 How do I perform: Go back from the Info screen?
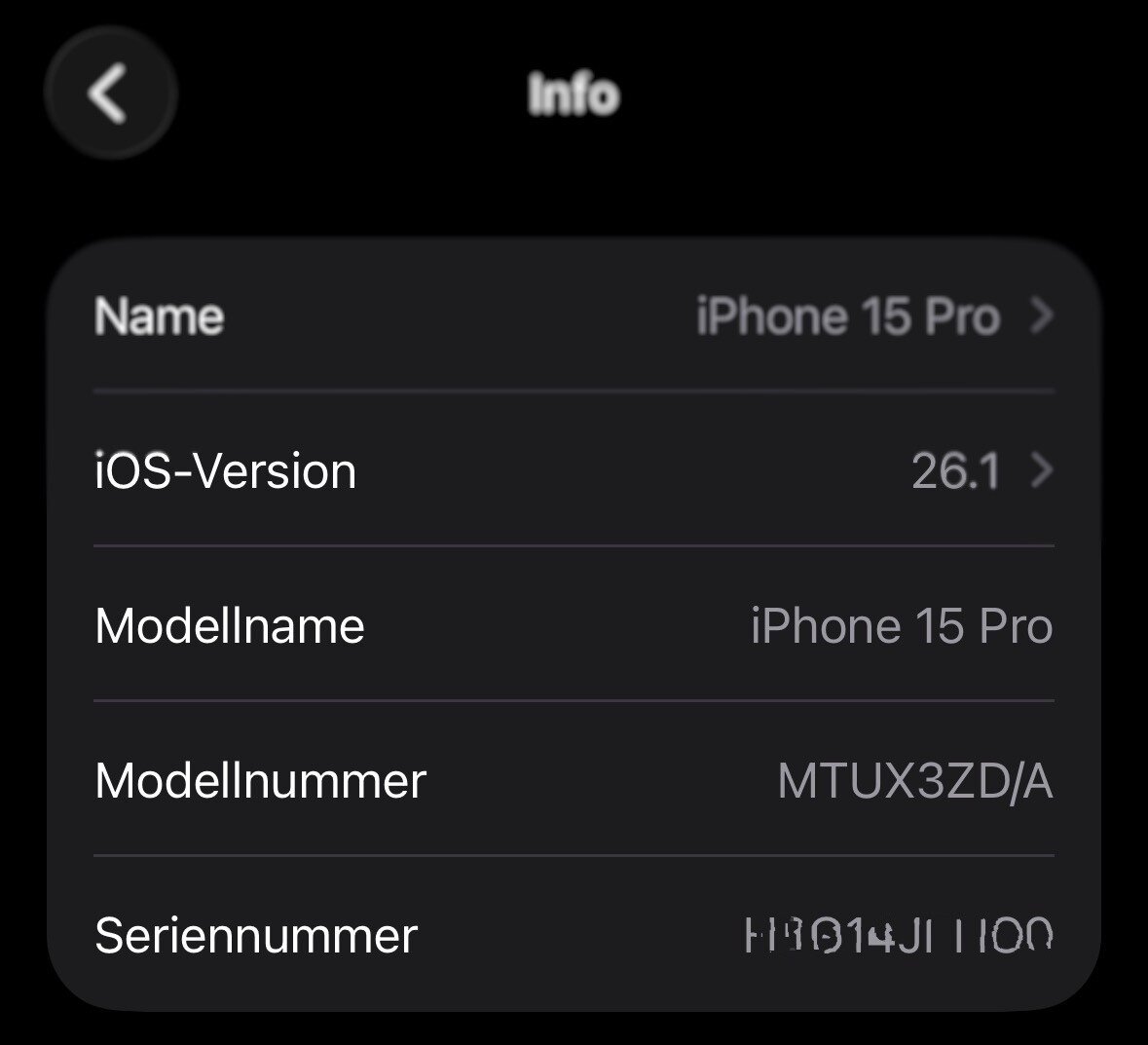pos(110,94)
